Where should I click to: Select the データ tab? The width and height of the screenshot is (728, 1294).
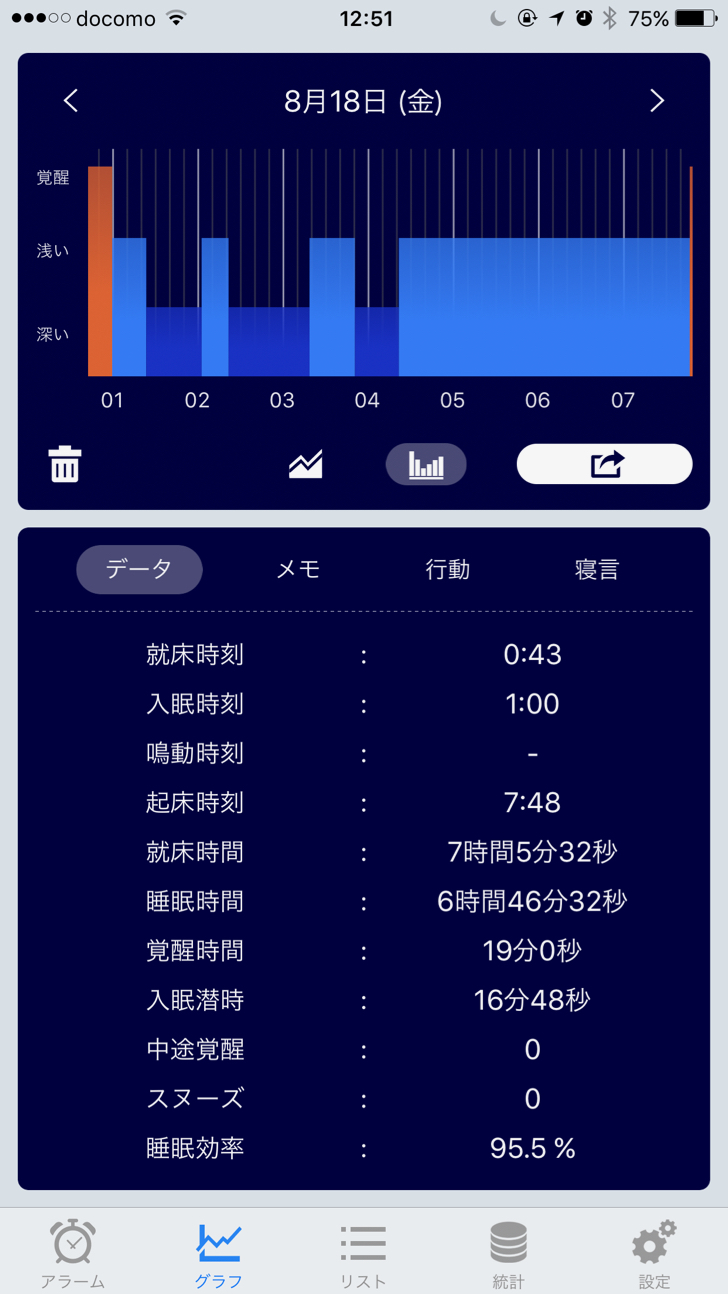pyautogui.click(x=139, y=570)
